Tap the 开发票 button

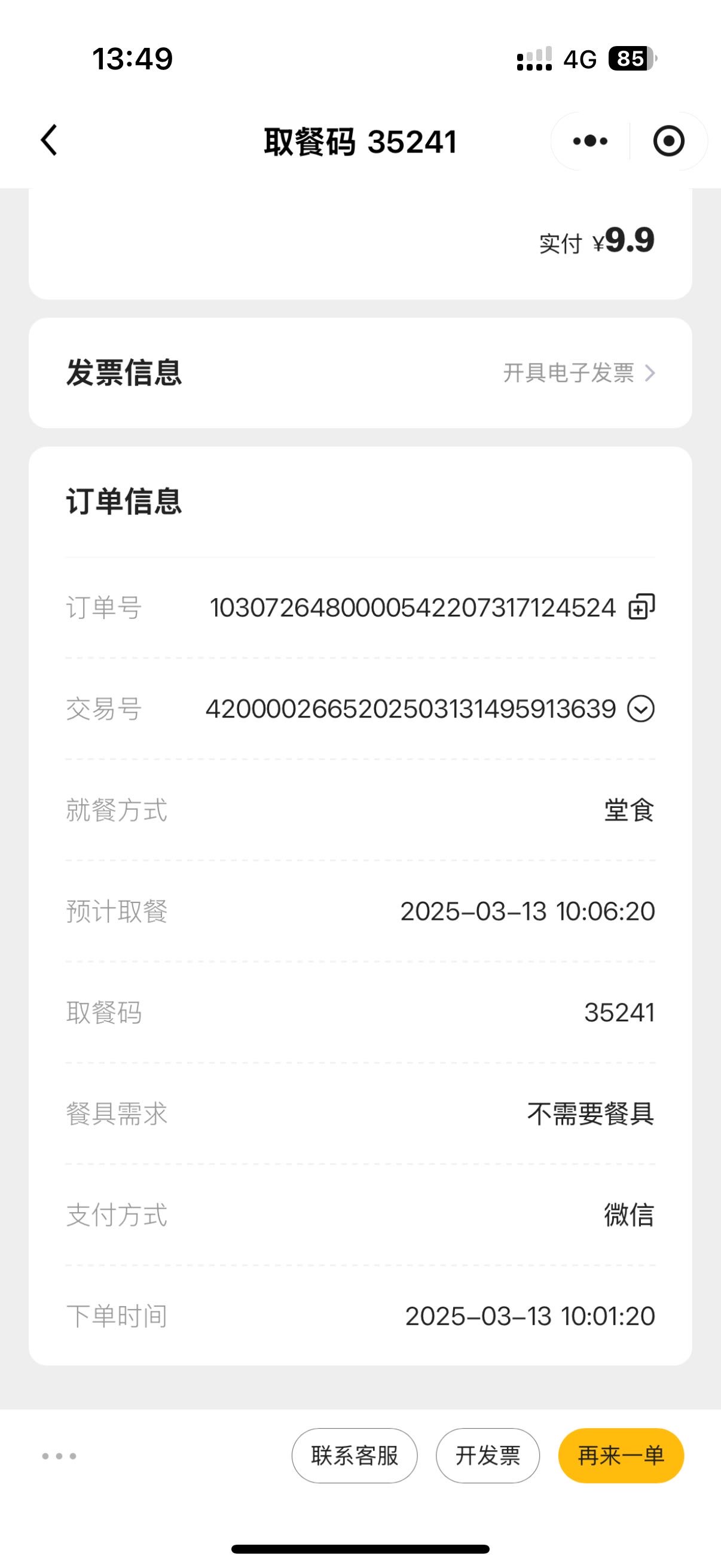[x=488, y=1456]
